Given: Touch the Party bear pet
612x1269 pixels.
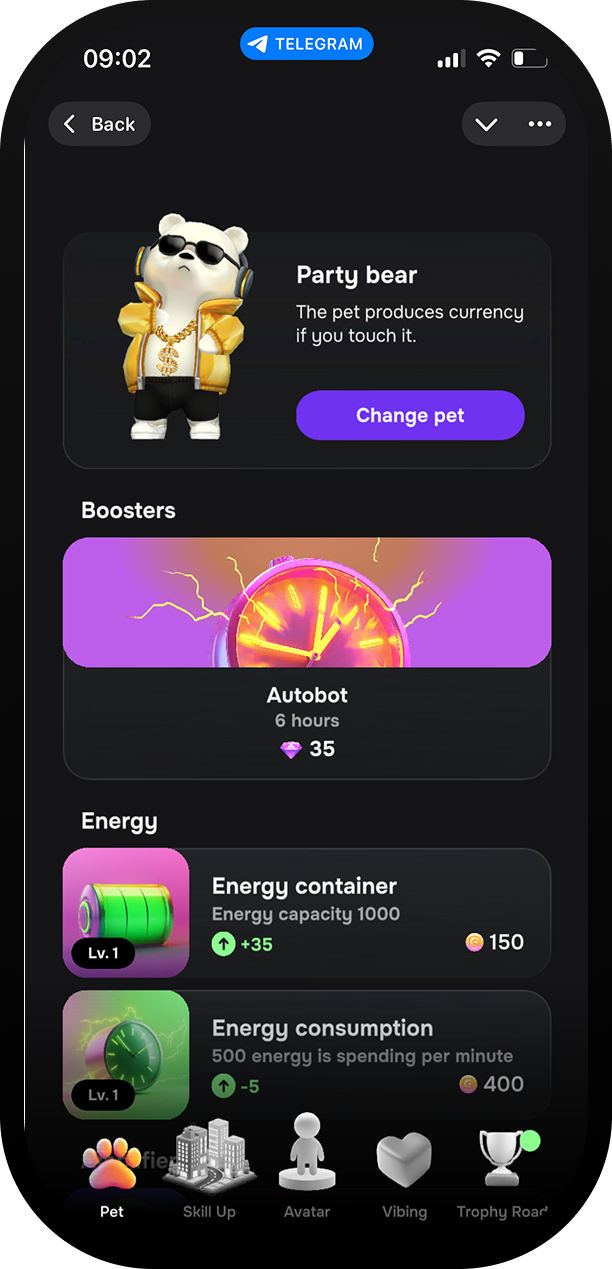Looking at the screenshot, I should [x=187, y=328].
